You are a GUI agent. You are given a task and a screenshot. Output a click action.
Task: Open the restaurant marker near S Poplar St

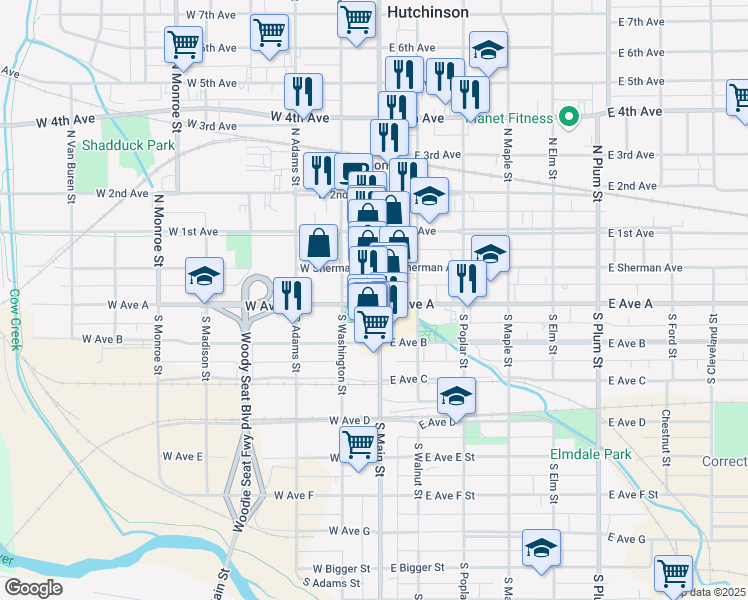point(468,282)
